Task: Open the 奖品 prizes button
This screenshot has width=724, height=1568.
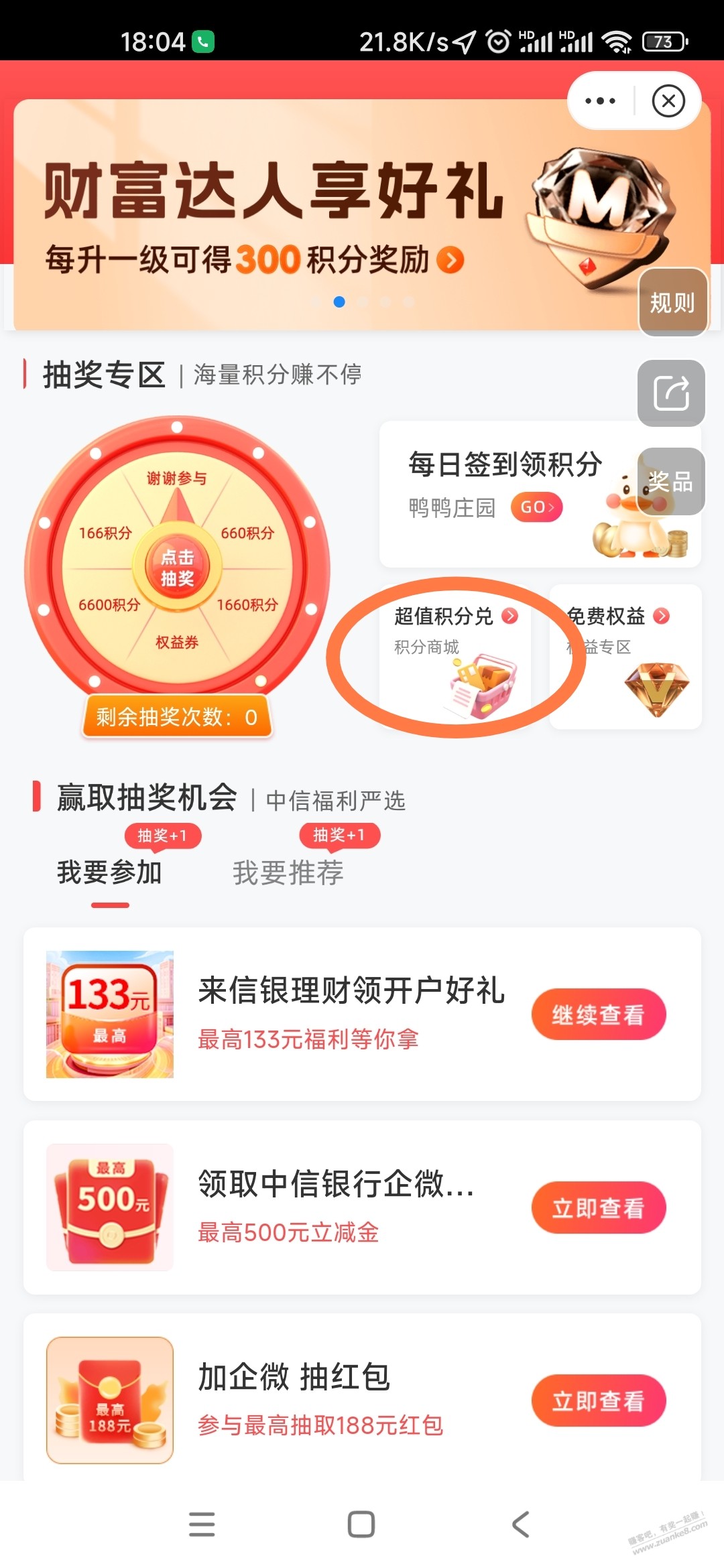Action: point(671,482)
